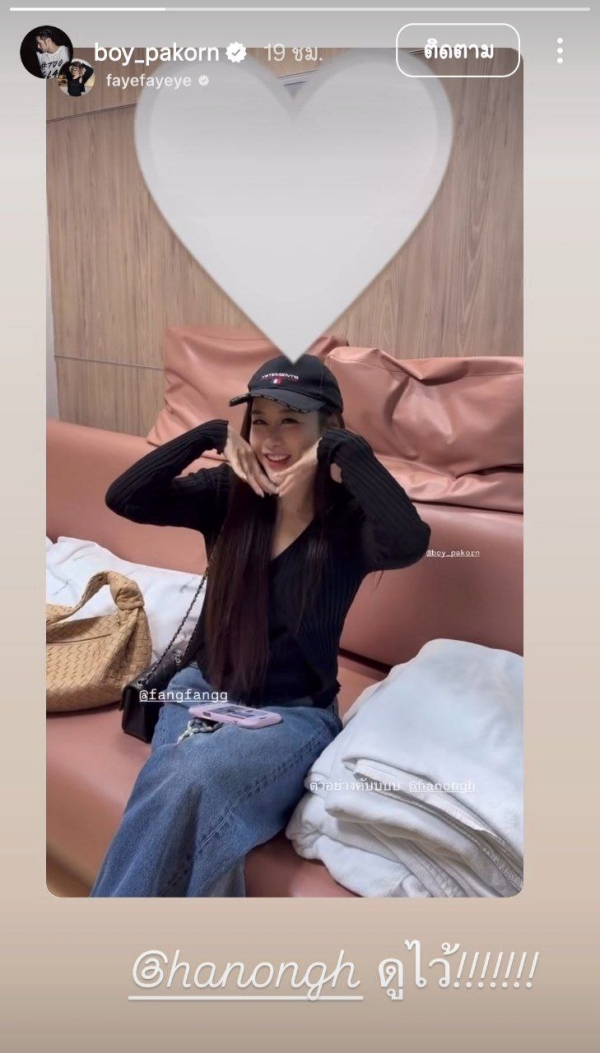
Task: Open the three-dot overflow menu
Action: click(x=559, y=51)
